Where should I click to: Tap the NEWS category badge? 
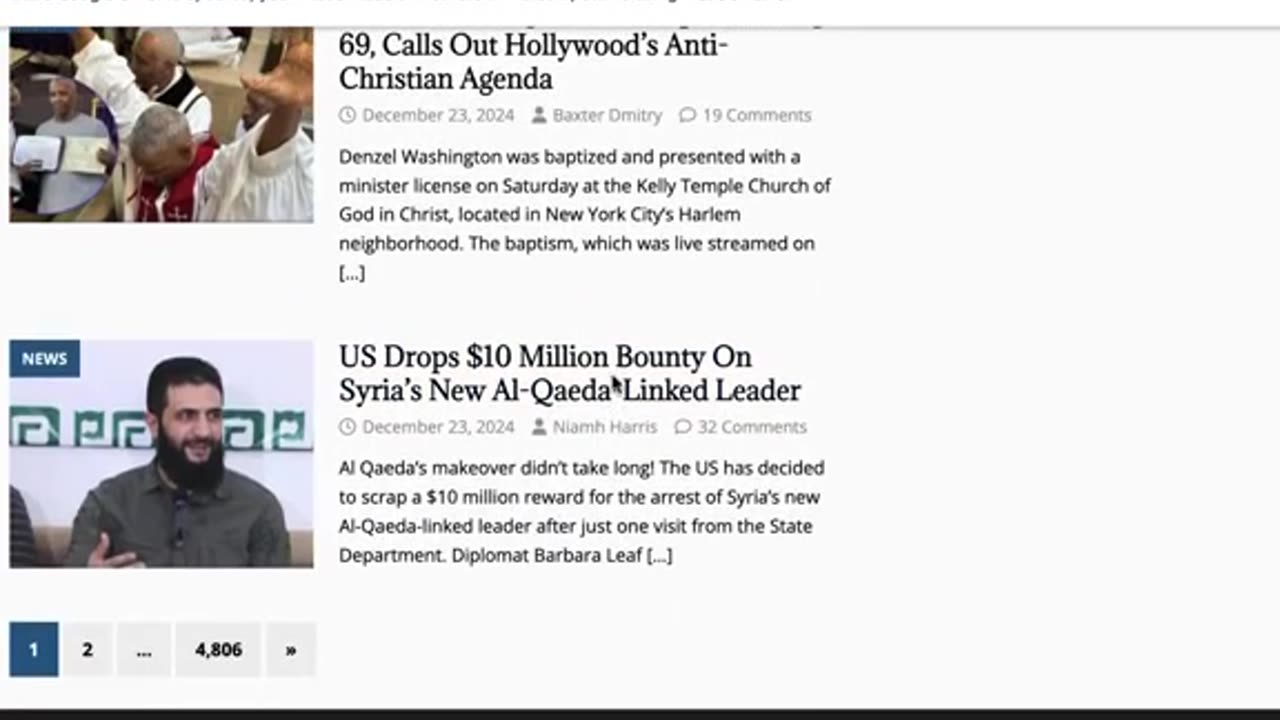pos(44,359)
